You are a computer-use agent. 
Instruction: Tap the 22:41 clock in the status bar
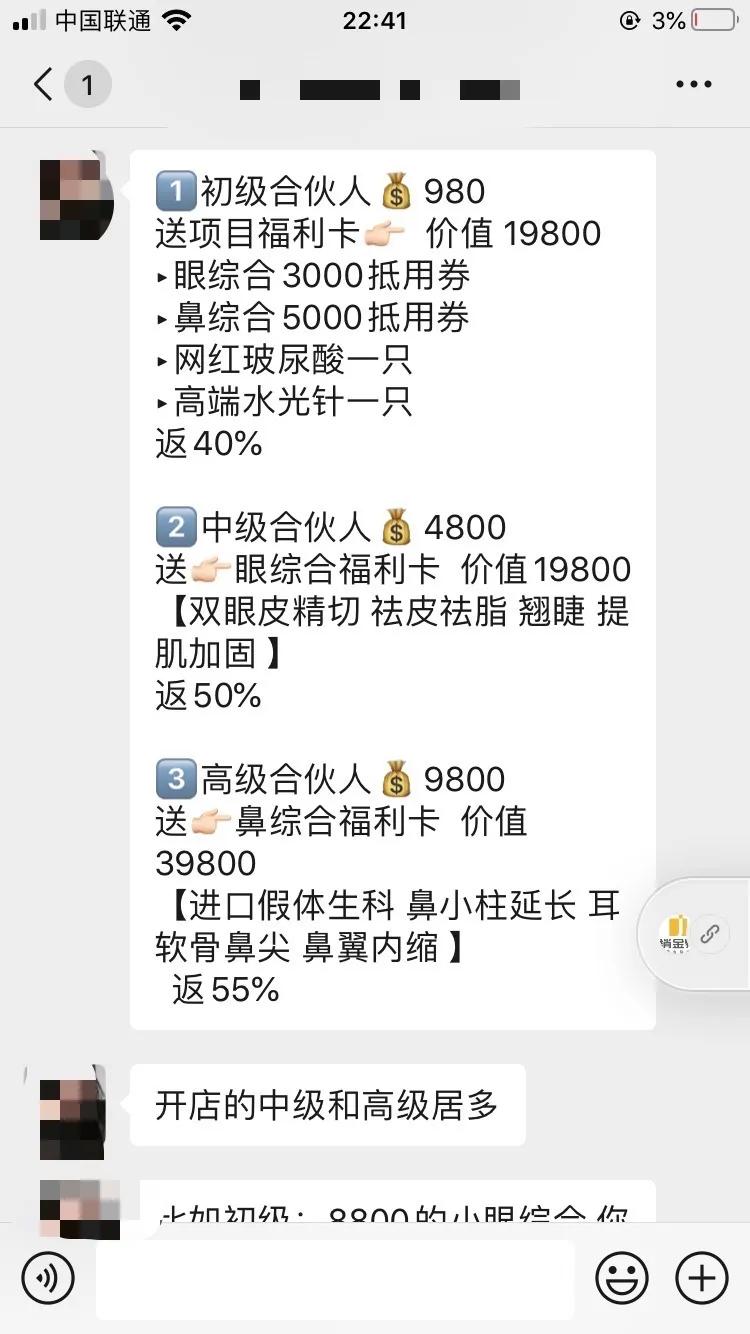coord(375,18)
